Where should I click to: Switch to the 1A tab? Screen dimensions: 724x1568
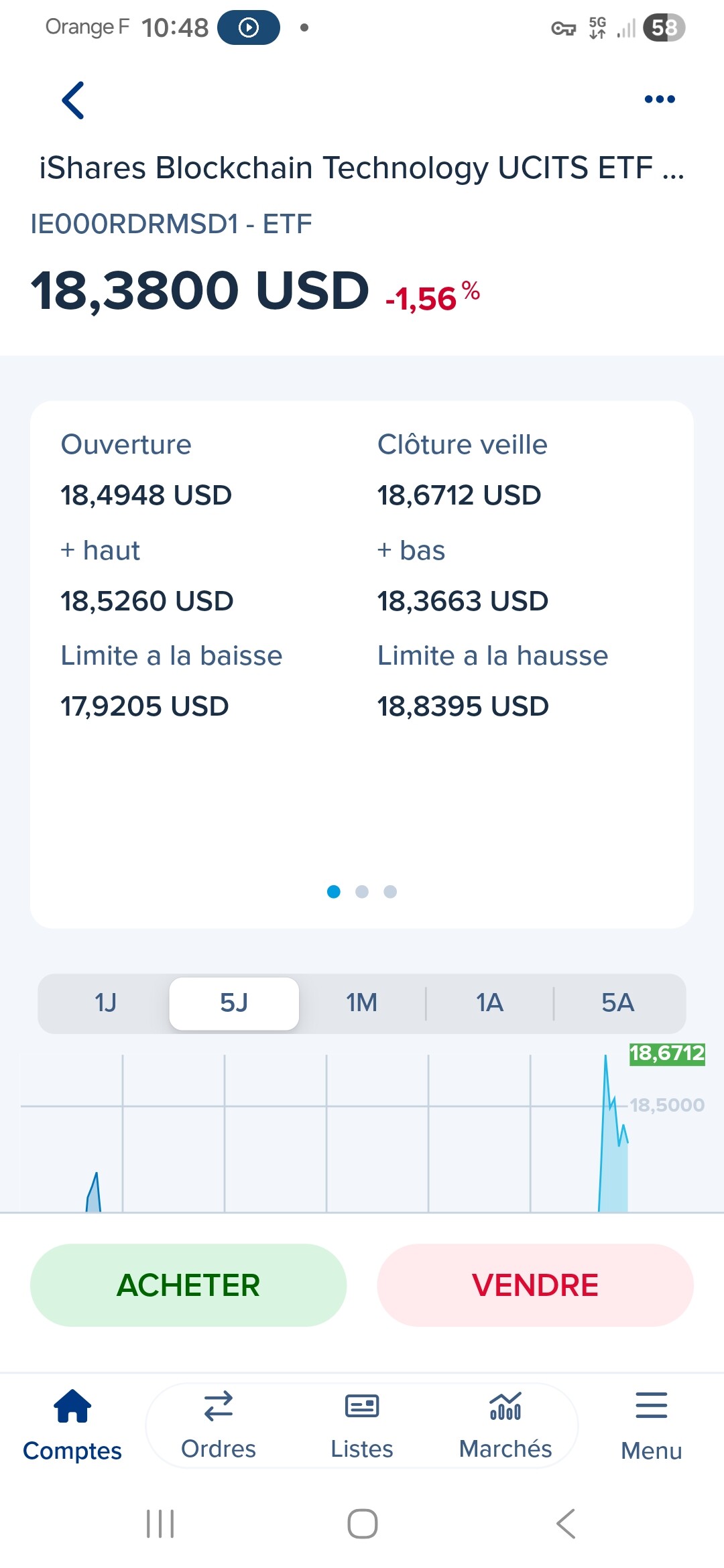(x=489, y=1003)
